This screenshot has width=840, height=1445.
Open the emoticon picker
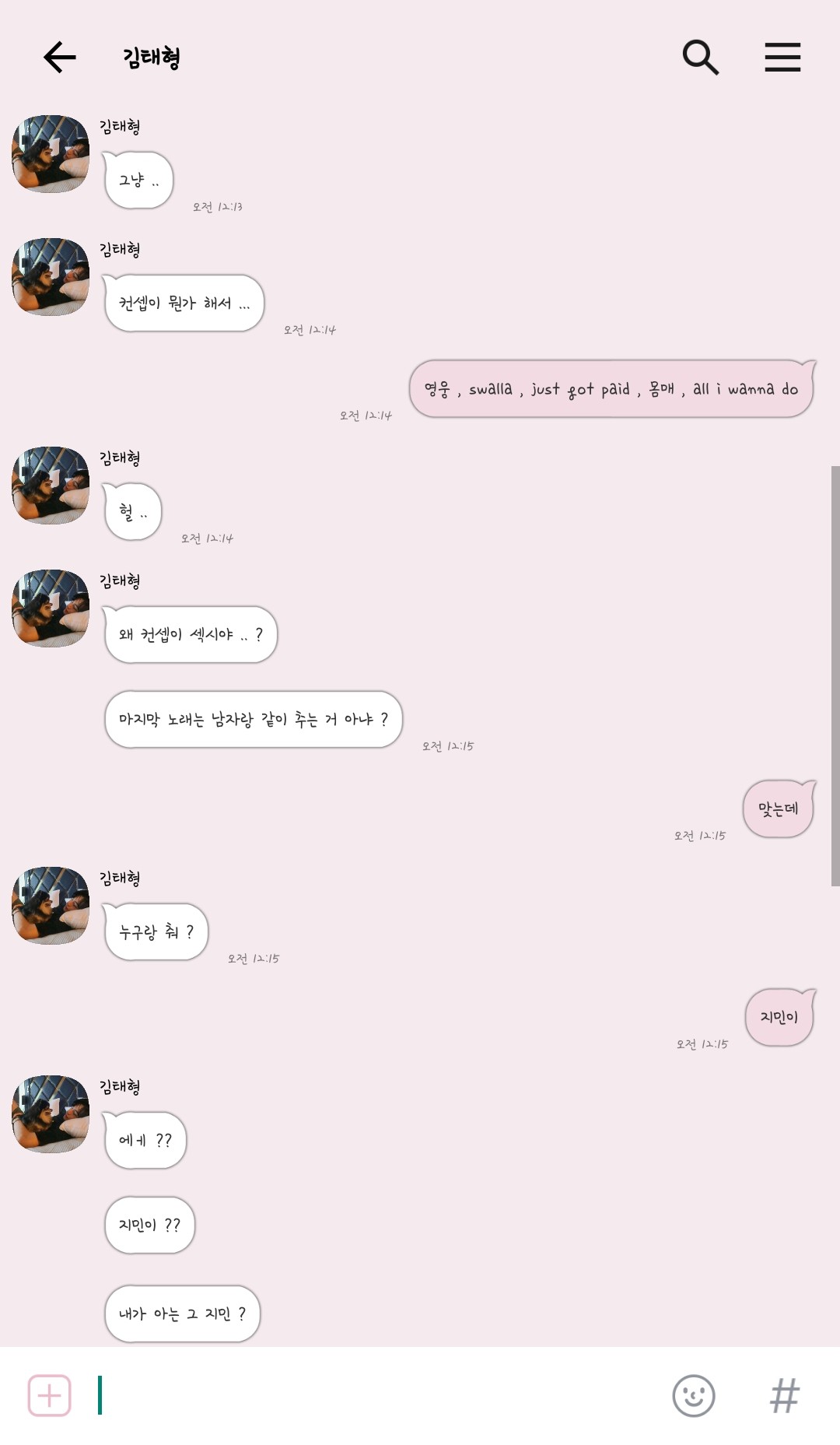click(693, 1396)
